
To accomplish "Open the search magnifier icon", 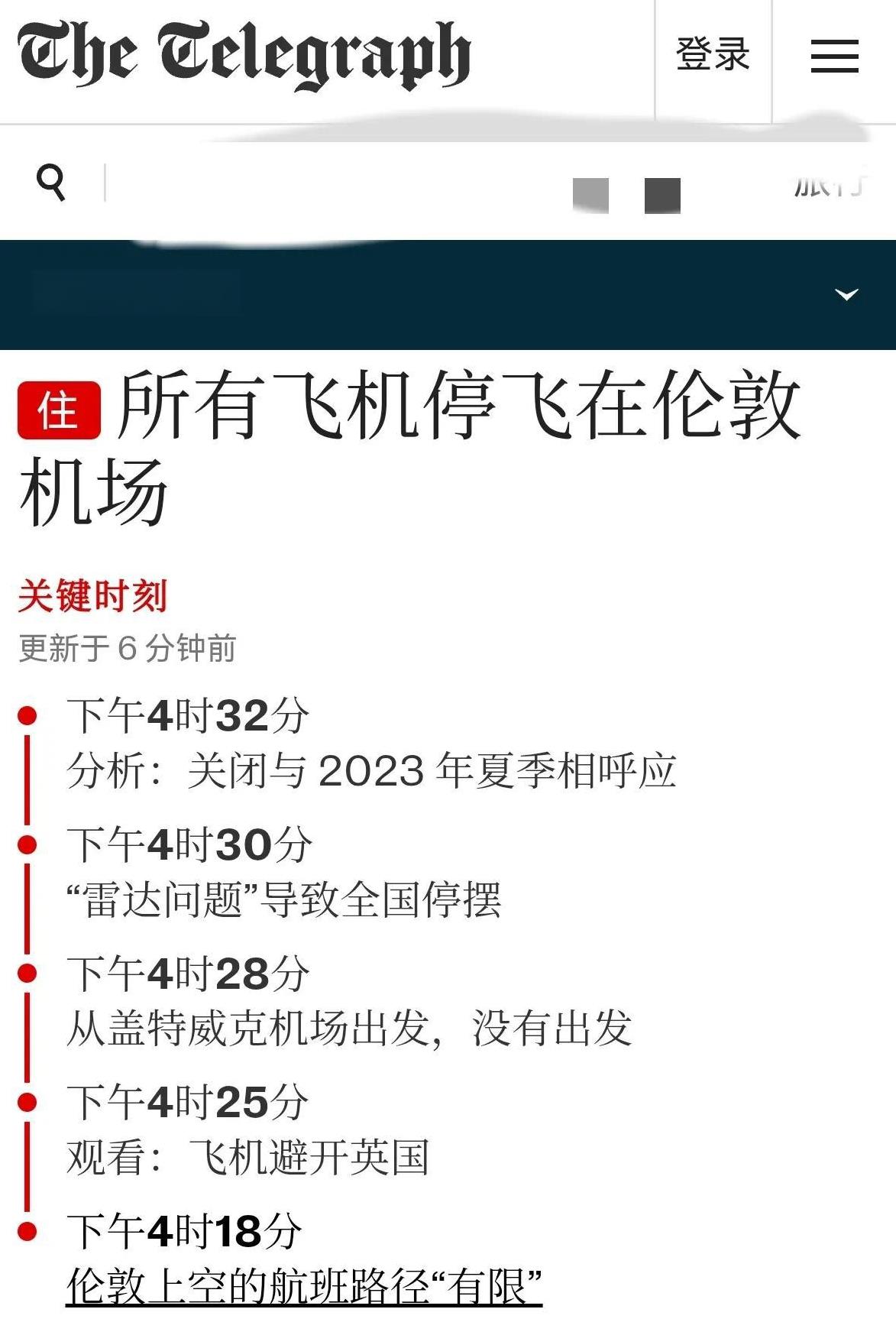I will [51, 182].
